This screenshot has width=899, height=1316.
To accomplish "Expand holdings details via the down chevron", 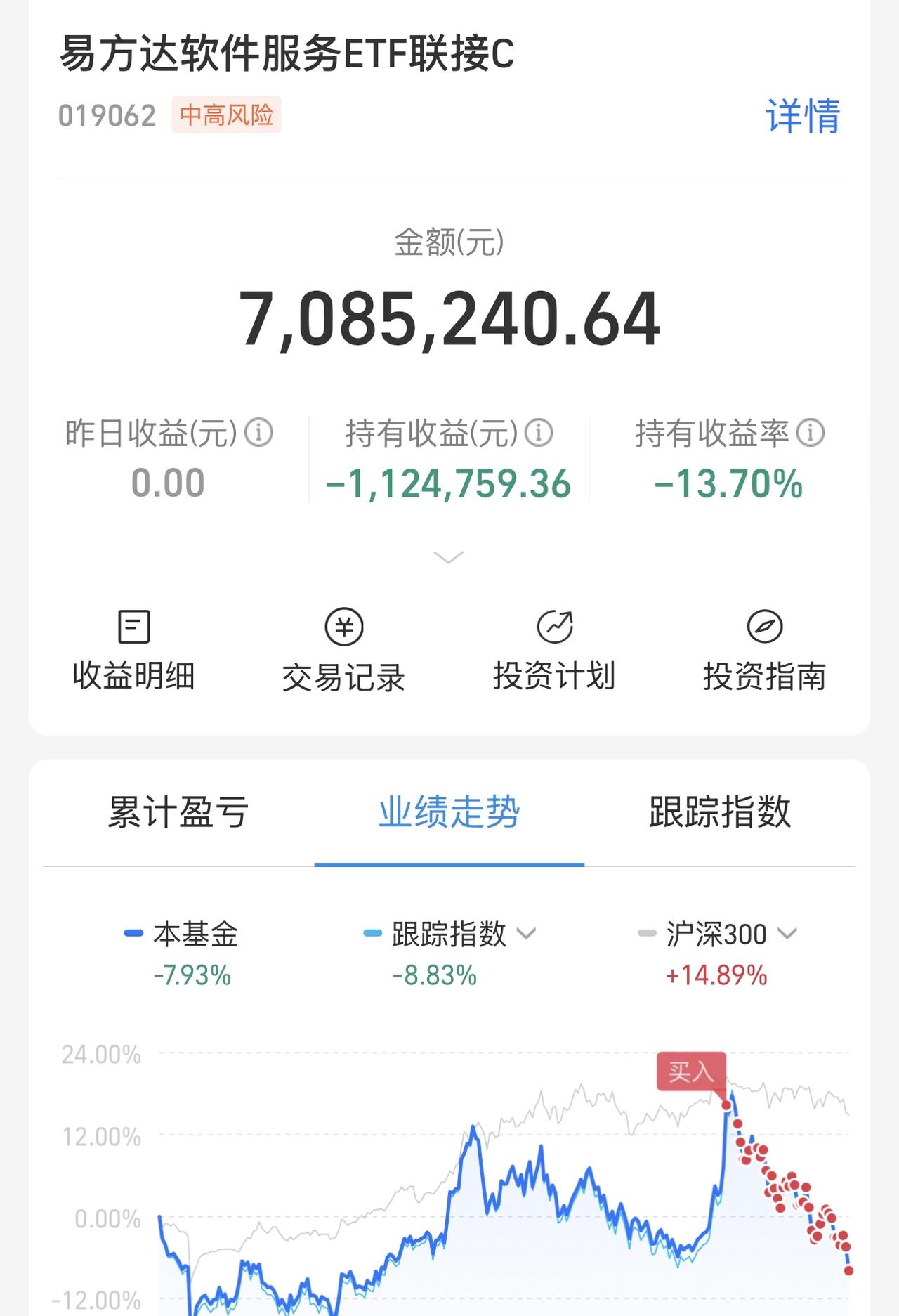I will [447, 556].
